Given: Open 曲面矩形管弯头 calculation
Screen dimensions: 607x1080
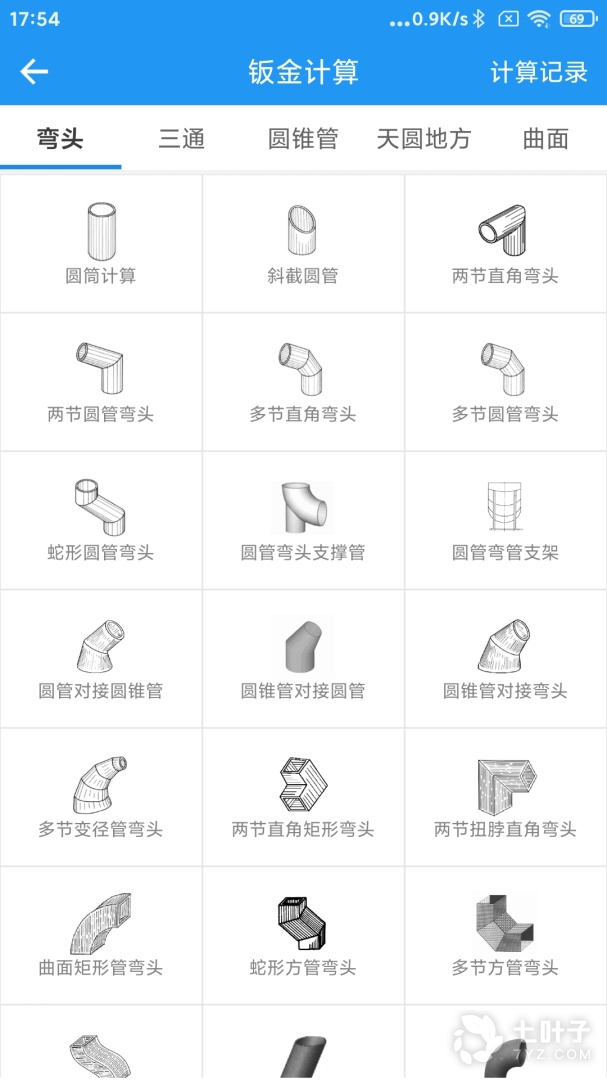Looking at the screenshot, I should 101,935.
